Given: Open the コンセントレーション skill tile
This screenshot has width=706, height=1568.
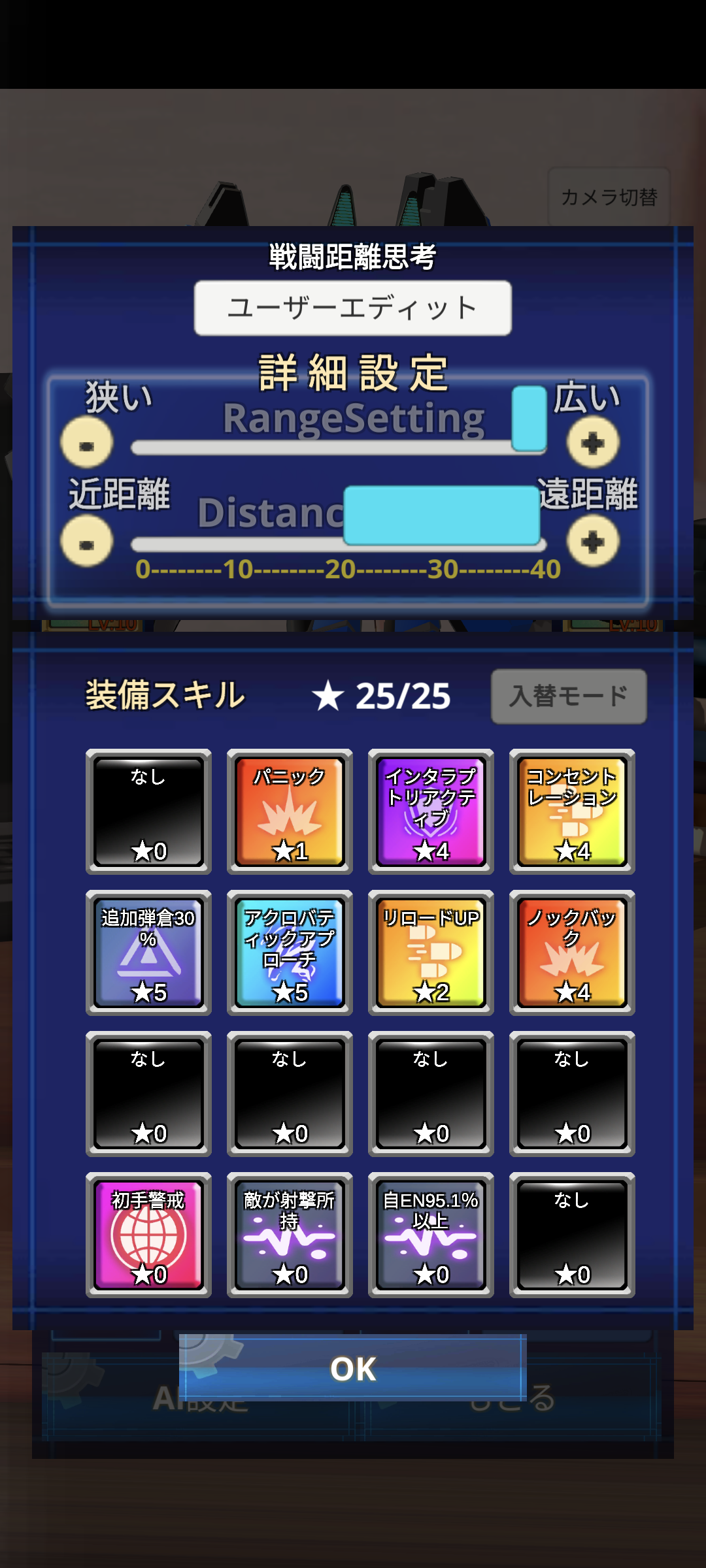Looking at the screenshot, I should [x=572, y=811].
